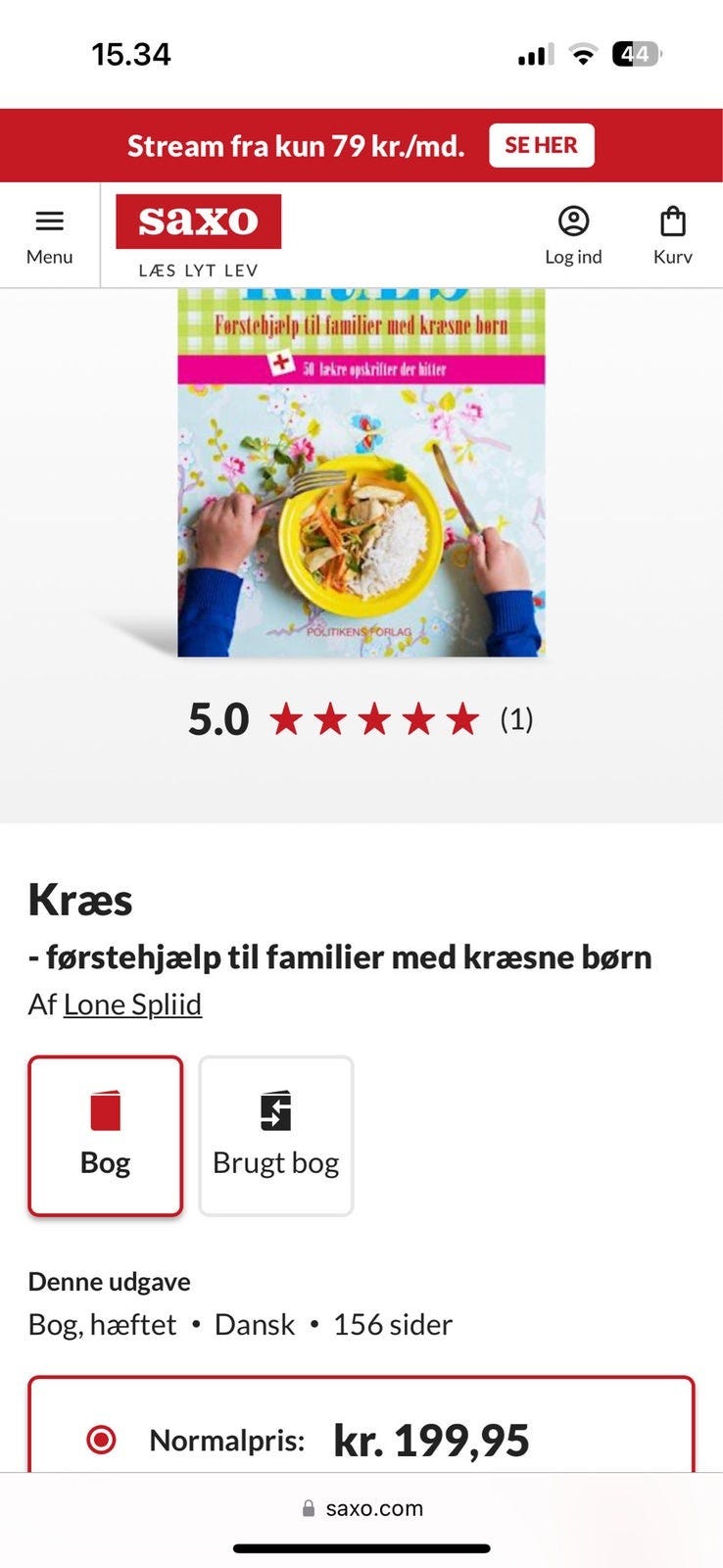
Task: Open the Kurv shopping bag icon
Action: pyautogui.click(x=672, y=221)
